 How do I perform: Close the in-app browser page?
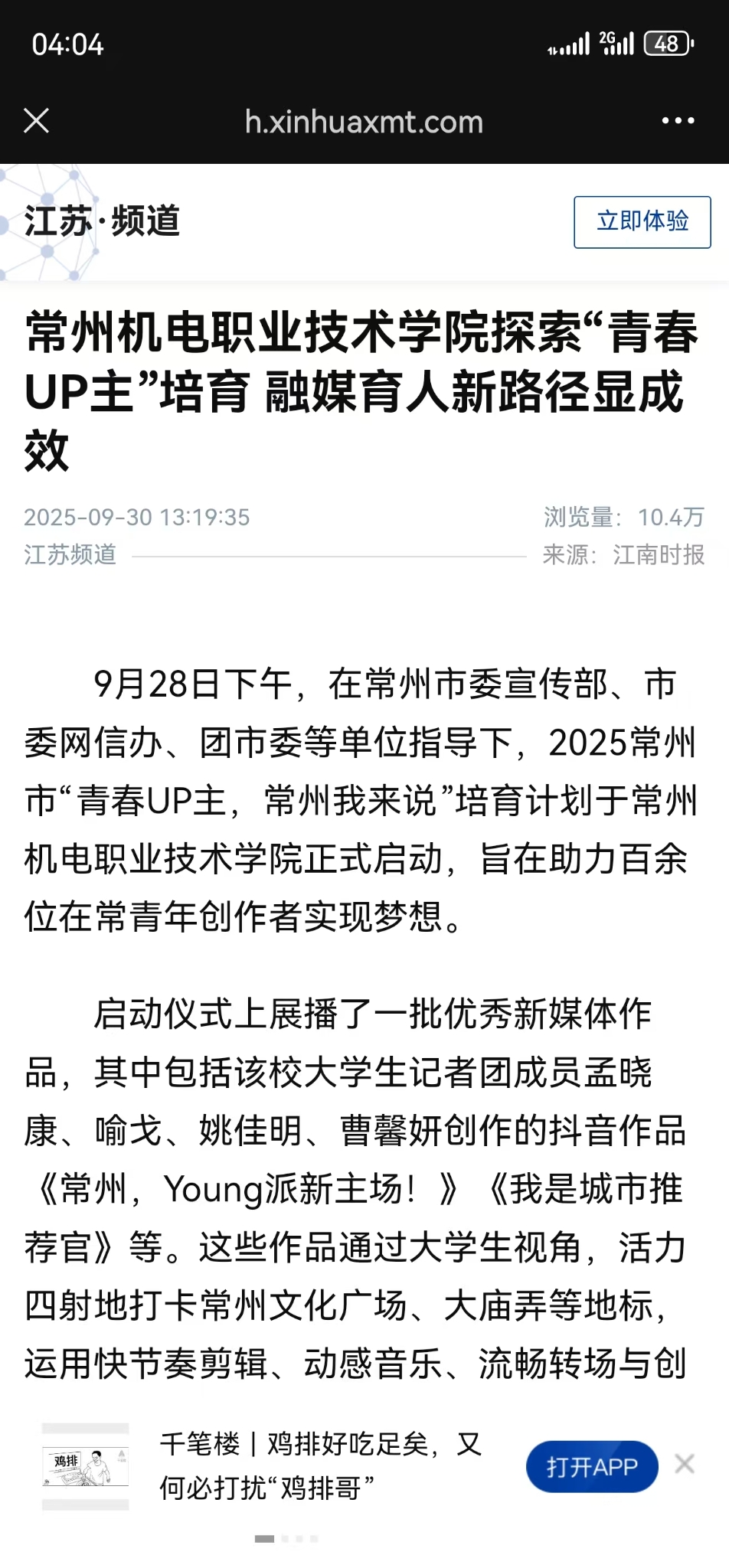tap(36, 121)
